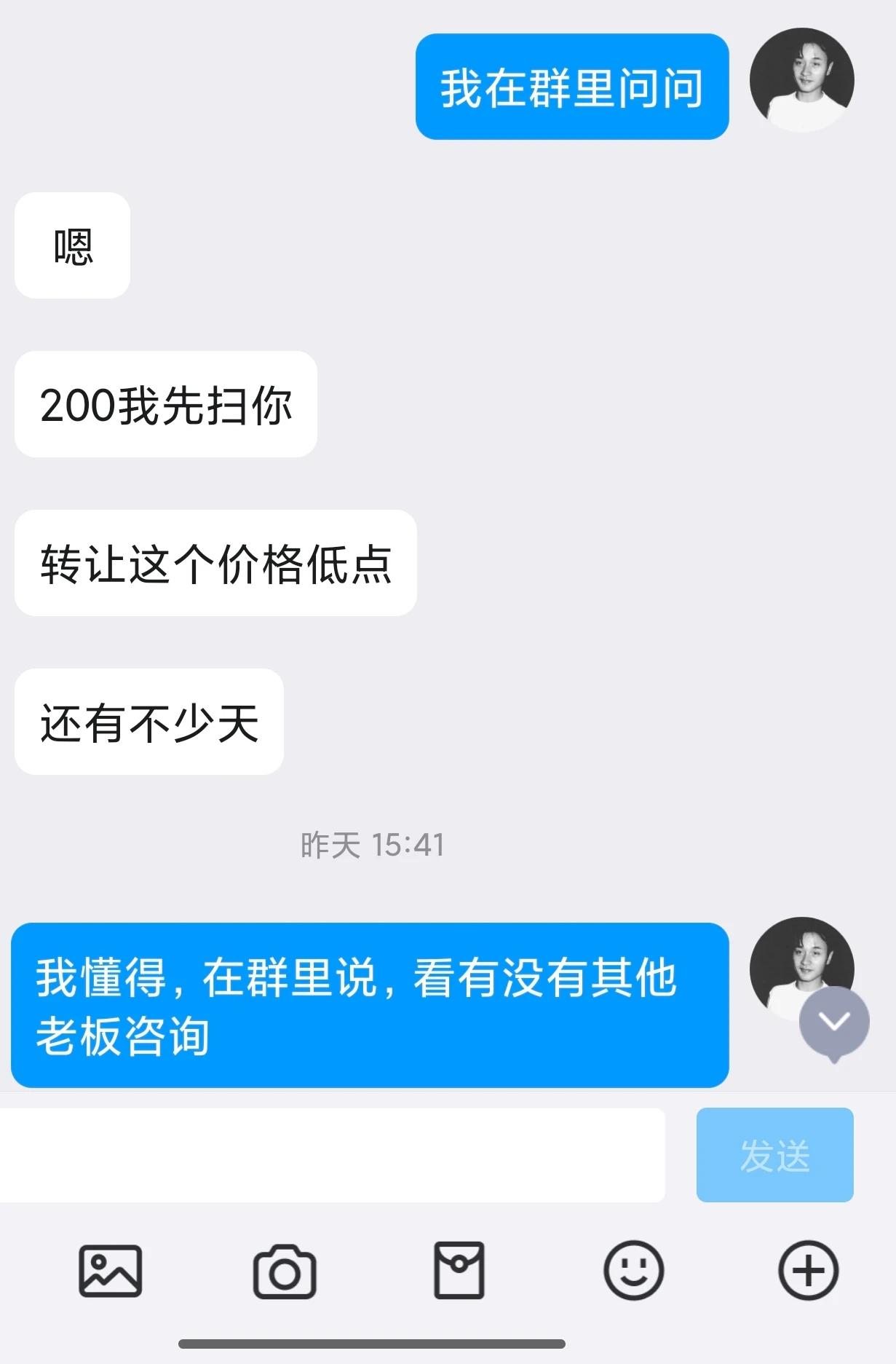Tap the message input field

[x=331, y=1155]
